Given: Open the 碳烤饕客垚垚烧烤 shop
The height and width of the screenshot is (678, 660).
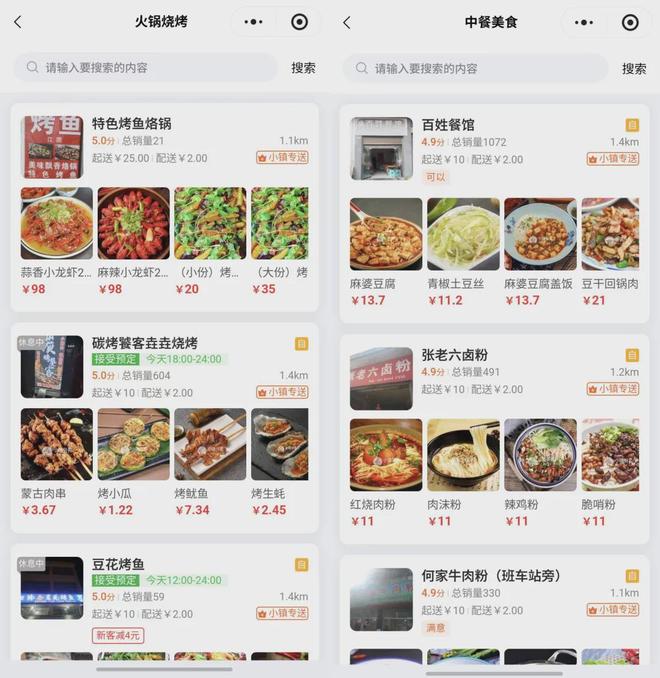Looking at the screenshot, I should click(x=145, y=344).
